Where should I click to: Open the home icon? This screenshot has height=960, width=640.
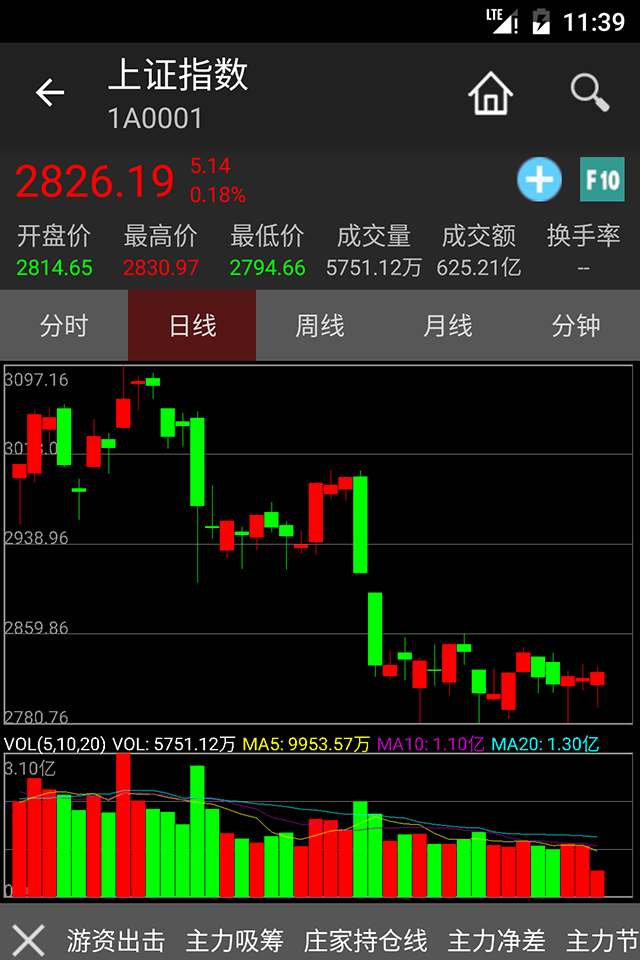tap(490, 94)
